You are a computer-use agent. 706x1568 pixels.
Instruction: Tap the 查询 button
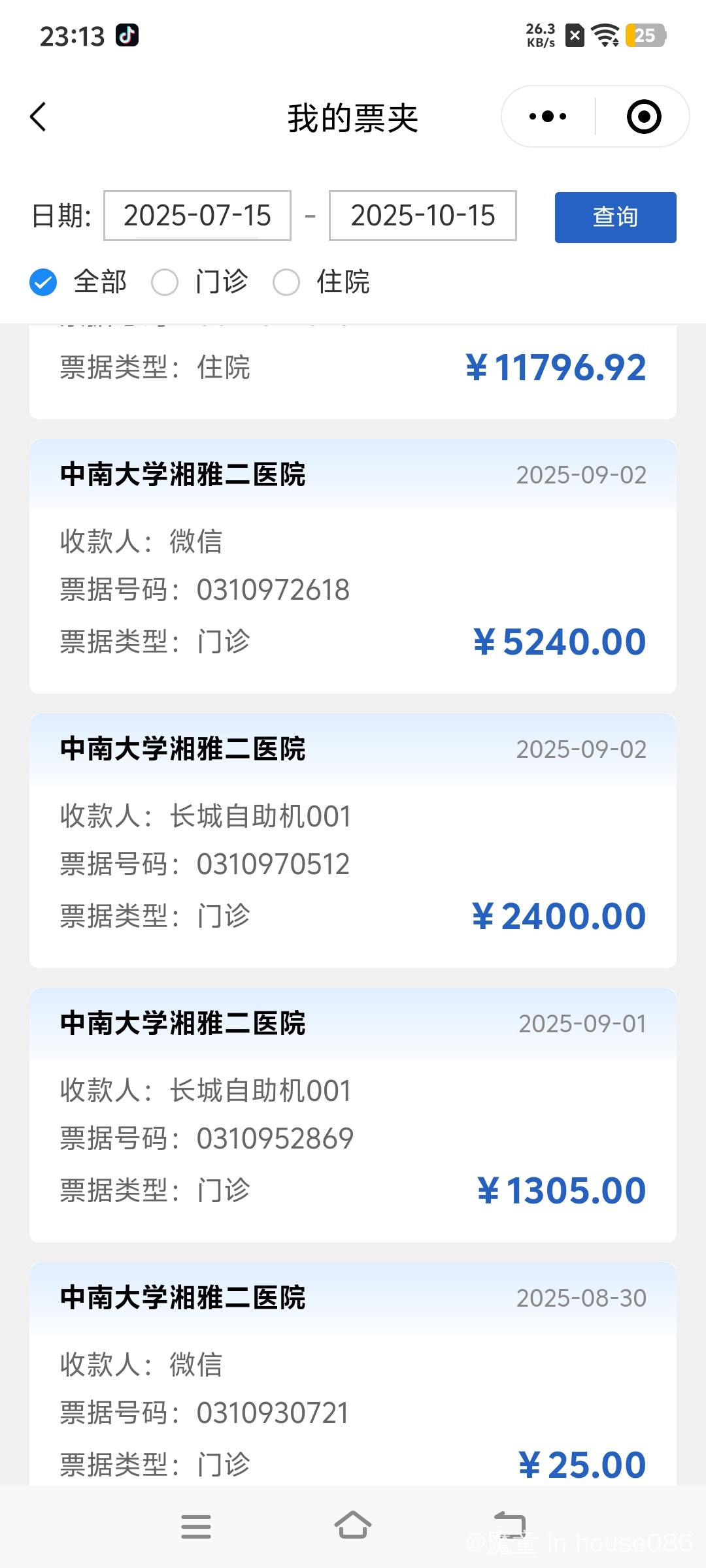point(615,218)
